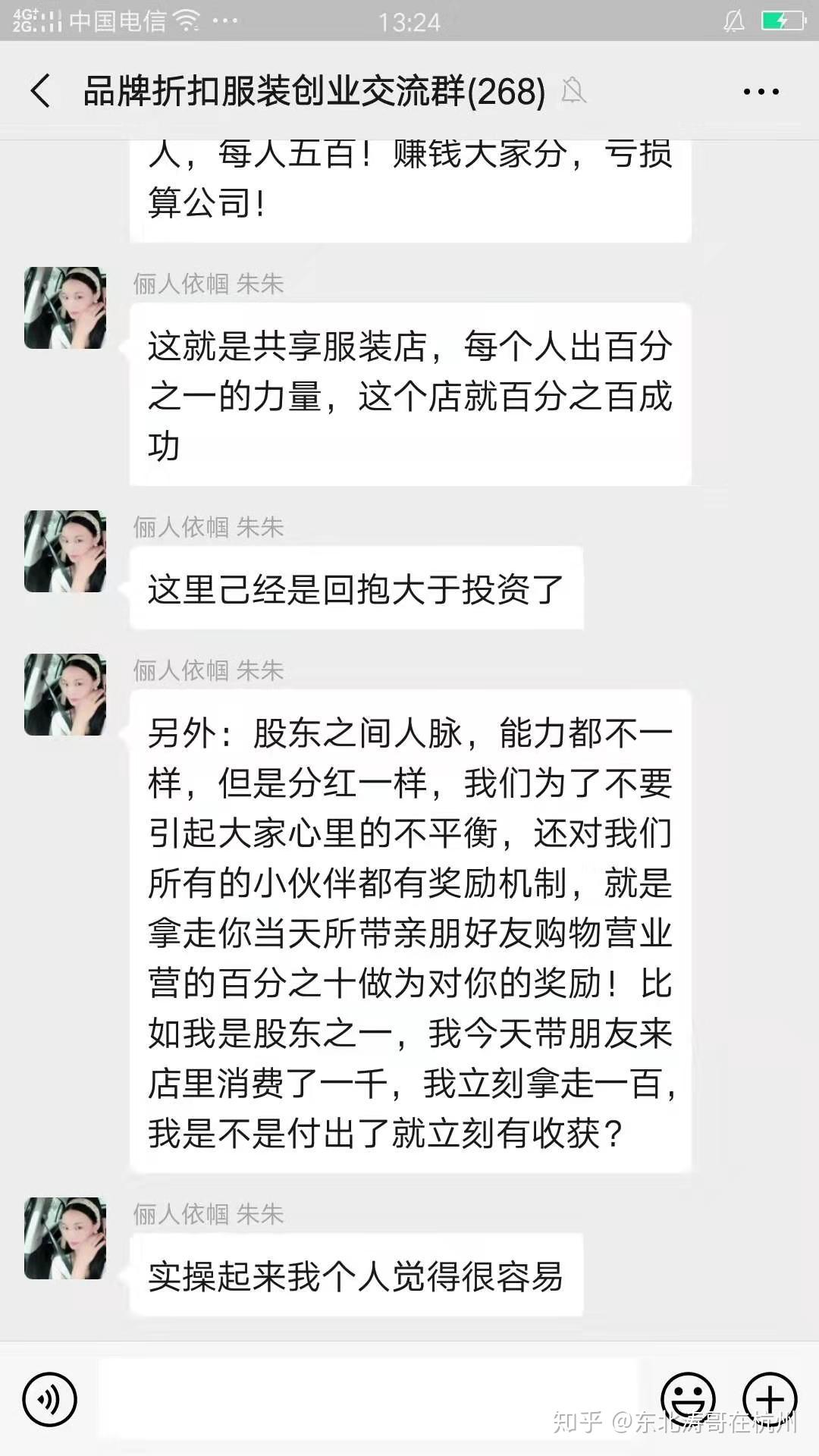Image resolution: width=819 pixels, height=1456 pixels.
Task: Open sender's avatar beside "这就是共享服装店" message
Action: tap(65, 308)
